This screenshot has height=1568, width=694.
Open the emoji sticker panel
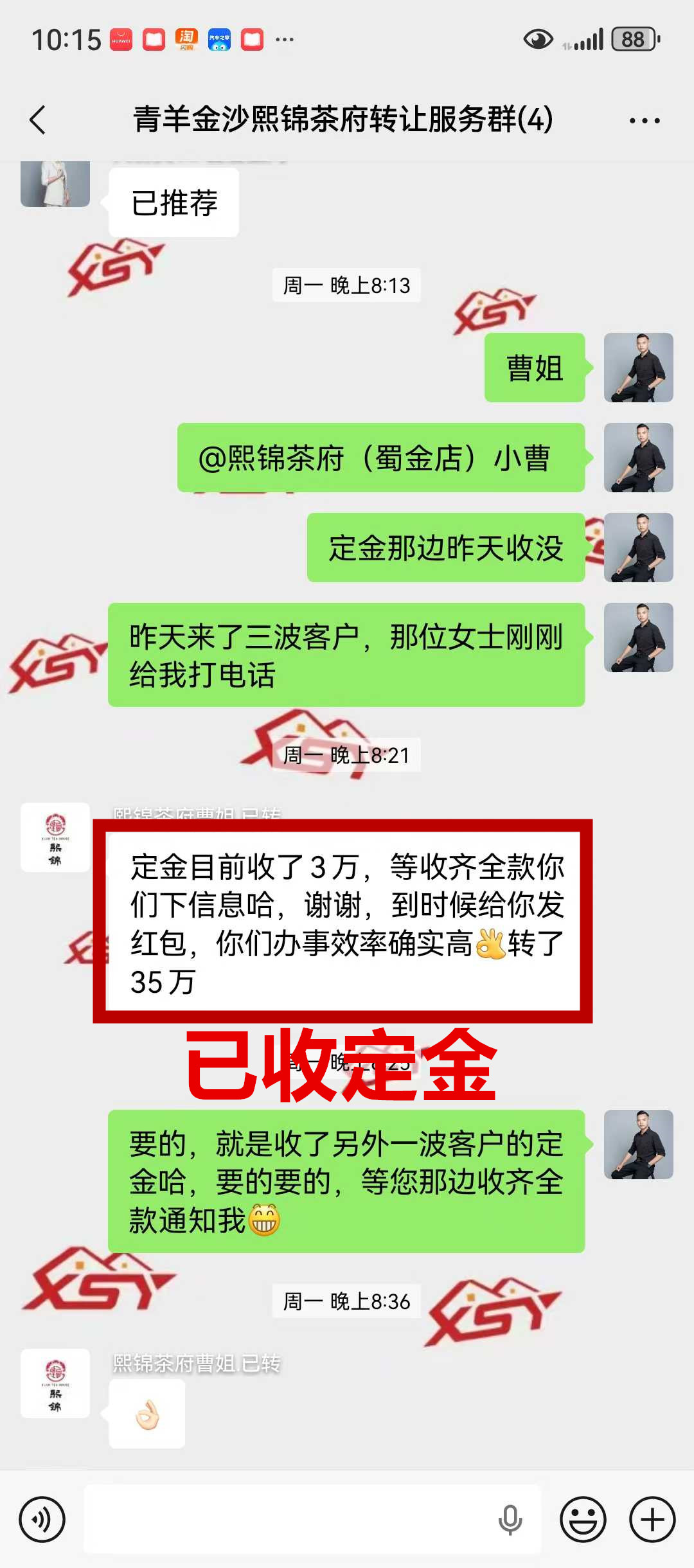tap(583, 1520)
